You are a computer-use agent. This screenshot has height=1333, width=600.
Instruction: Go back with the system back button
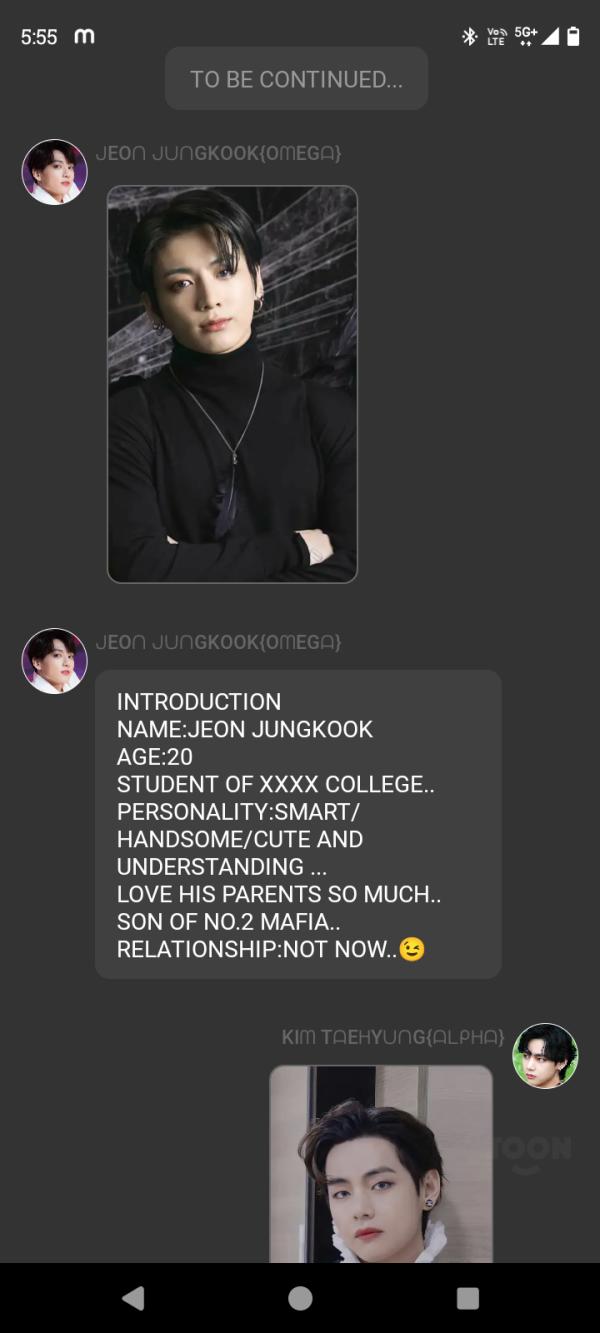point(132,1298)
